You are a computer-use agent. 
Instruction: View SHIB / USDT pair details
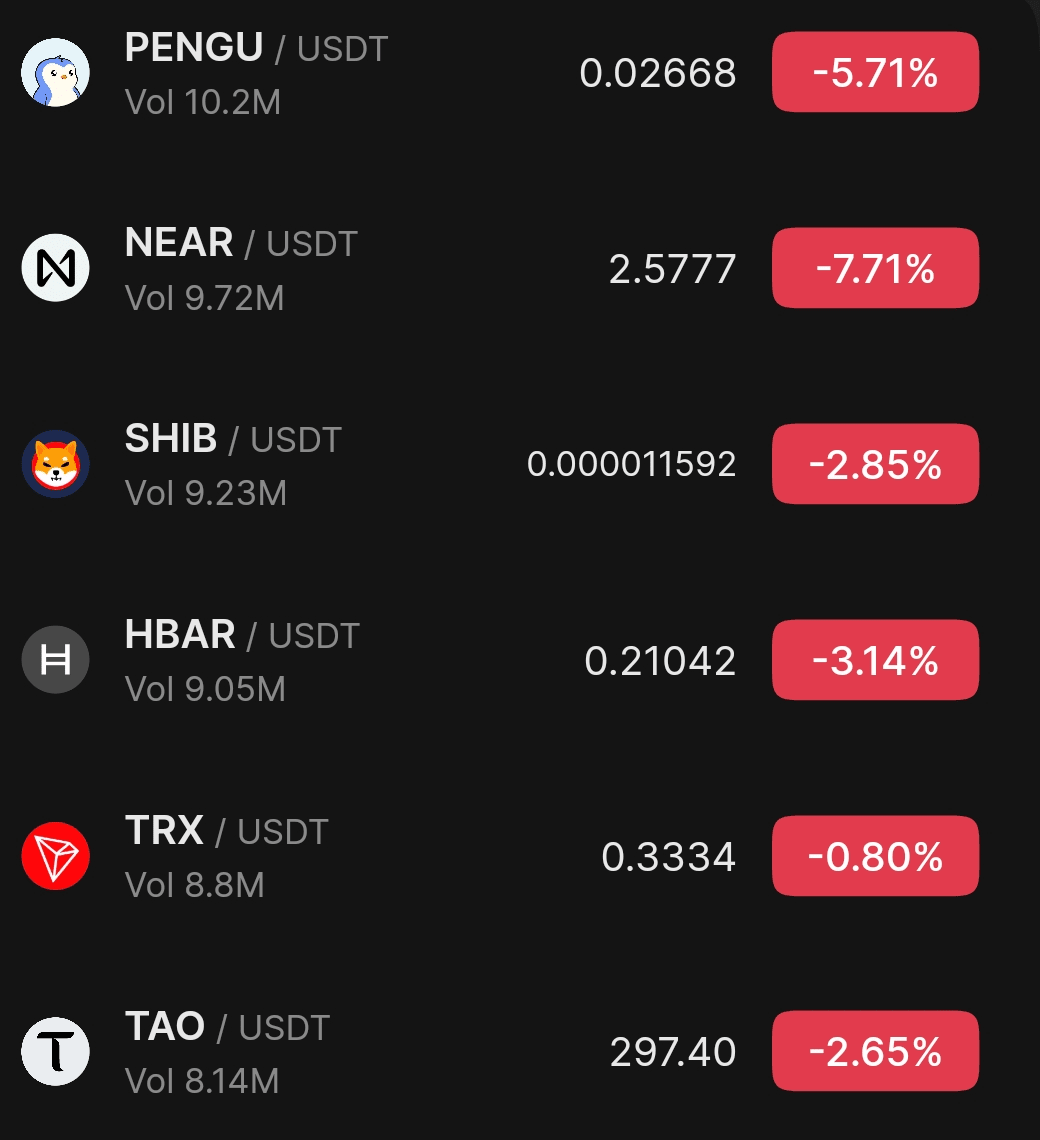coord(232,464)
